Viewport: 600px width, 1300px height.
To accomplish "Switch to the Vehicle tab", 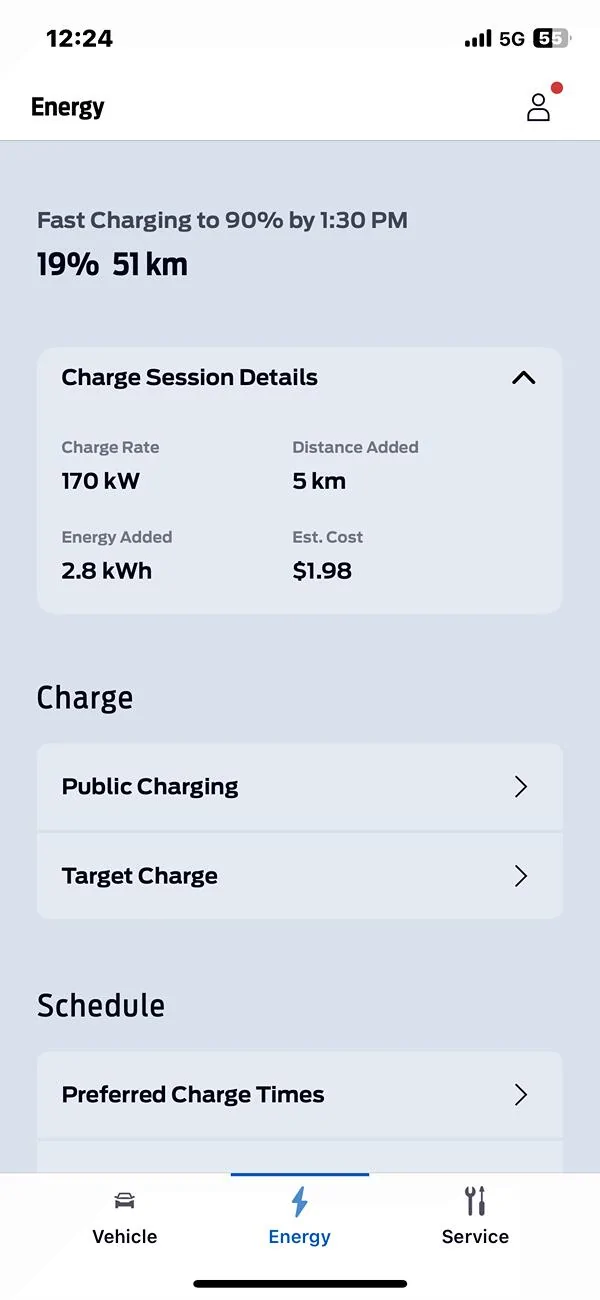I will [125, 1217].
